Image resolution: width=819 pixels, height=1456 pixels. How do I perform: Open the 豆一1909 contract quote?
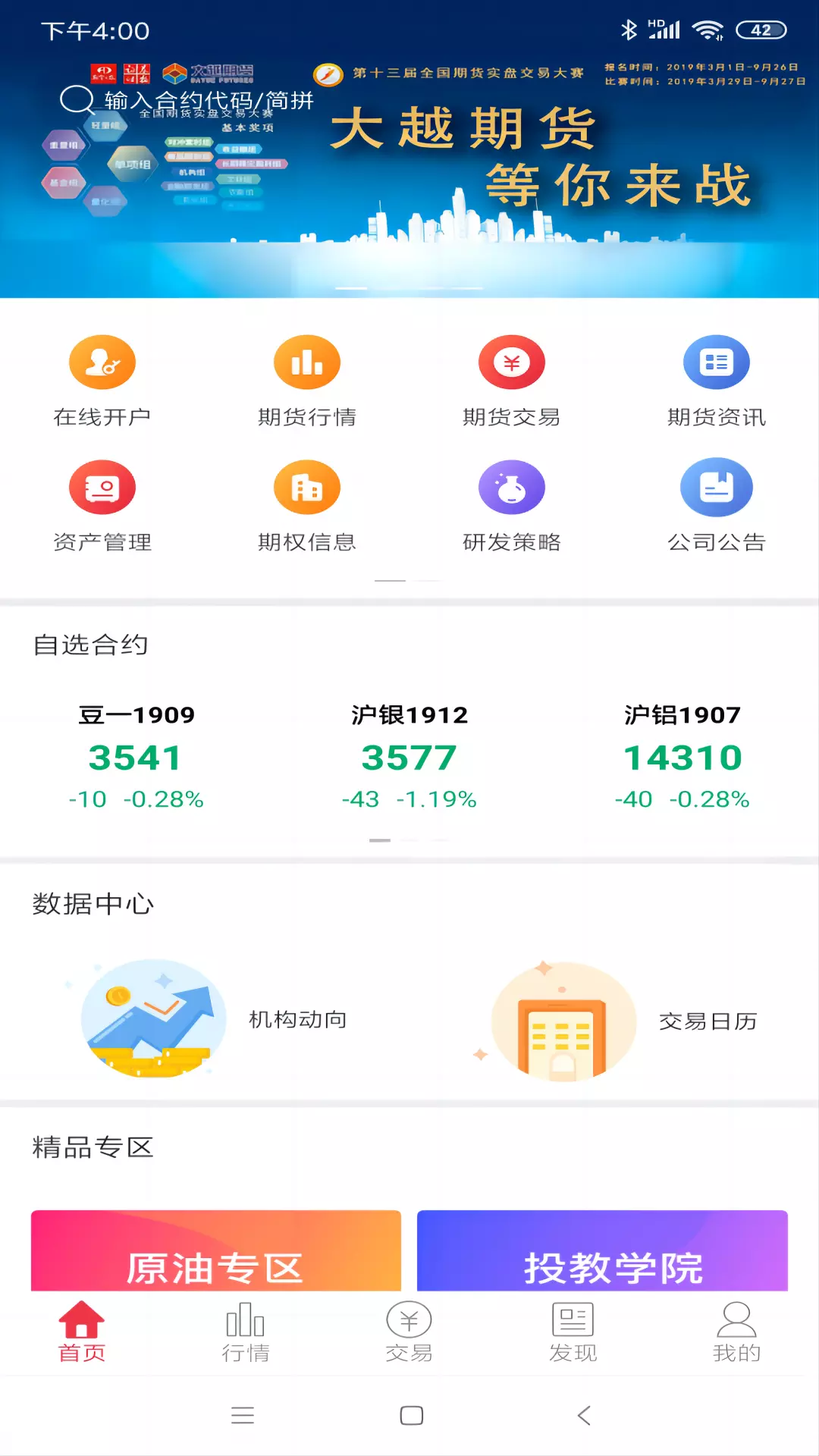(136, 756)
